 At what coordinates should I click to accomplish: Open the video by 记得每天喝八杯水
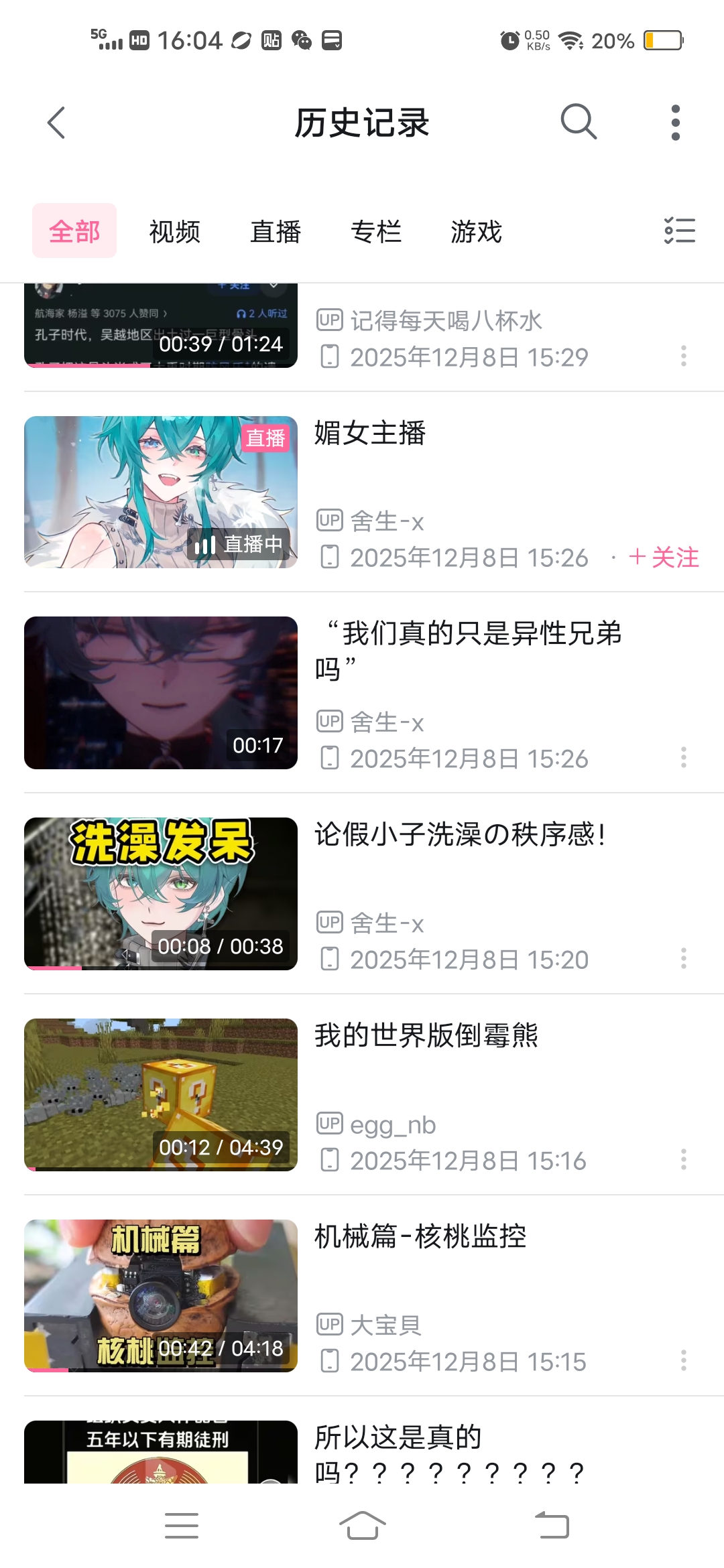[161, 326]
